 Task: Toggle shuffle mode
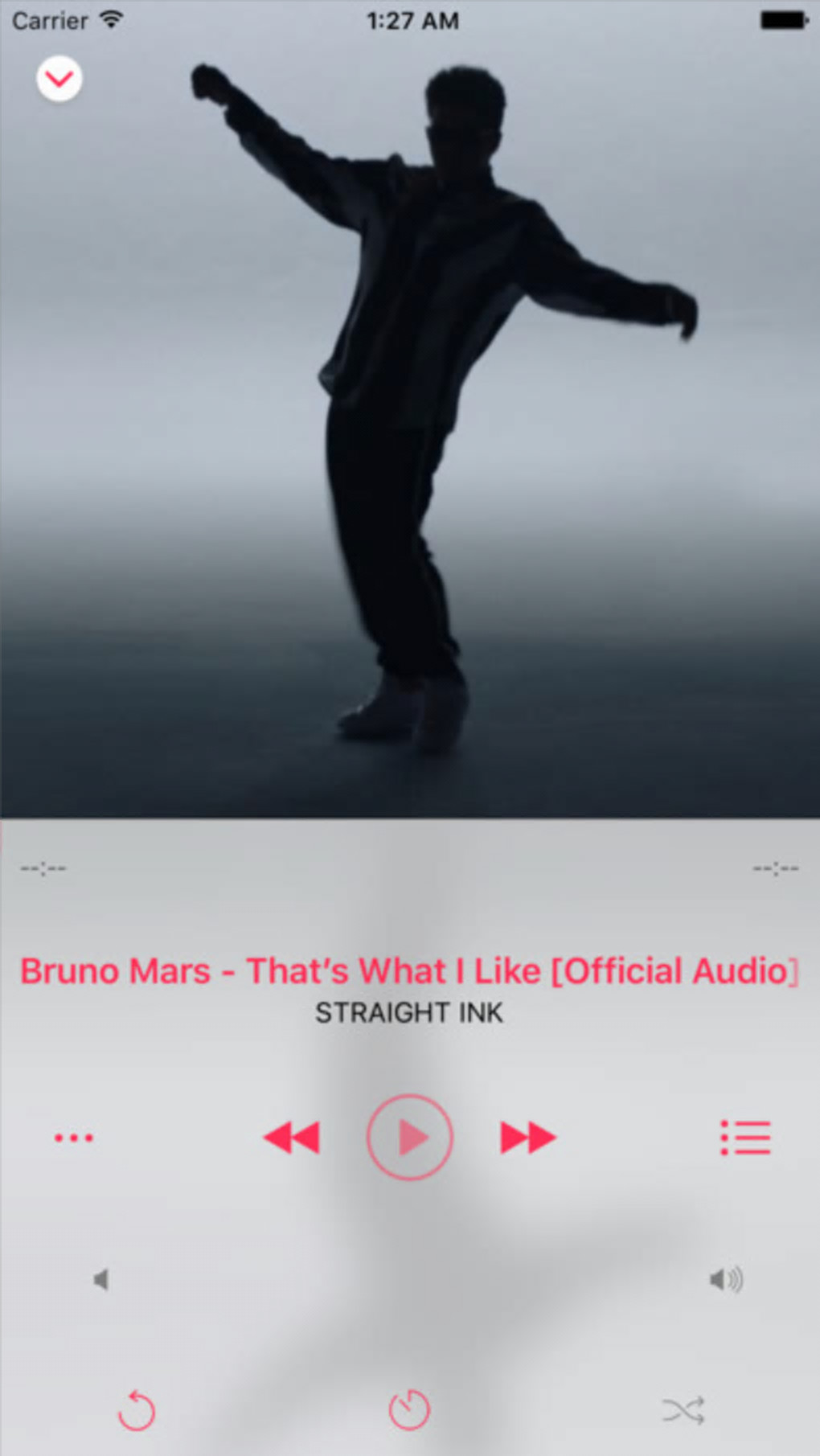click(x=683, y=1410)
